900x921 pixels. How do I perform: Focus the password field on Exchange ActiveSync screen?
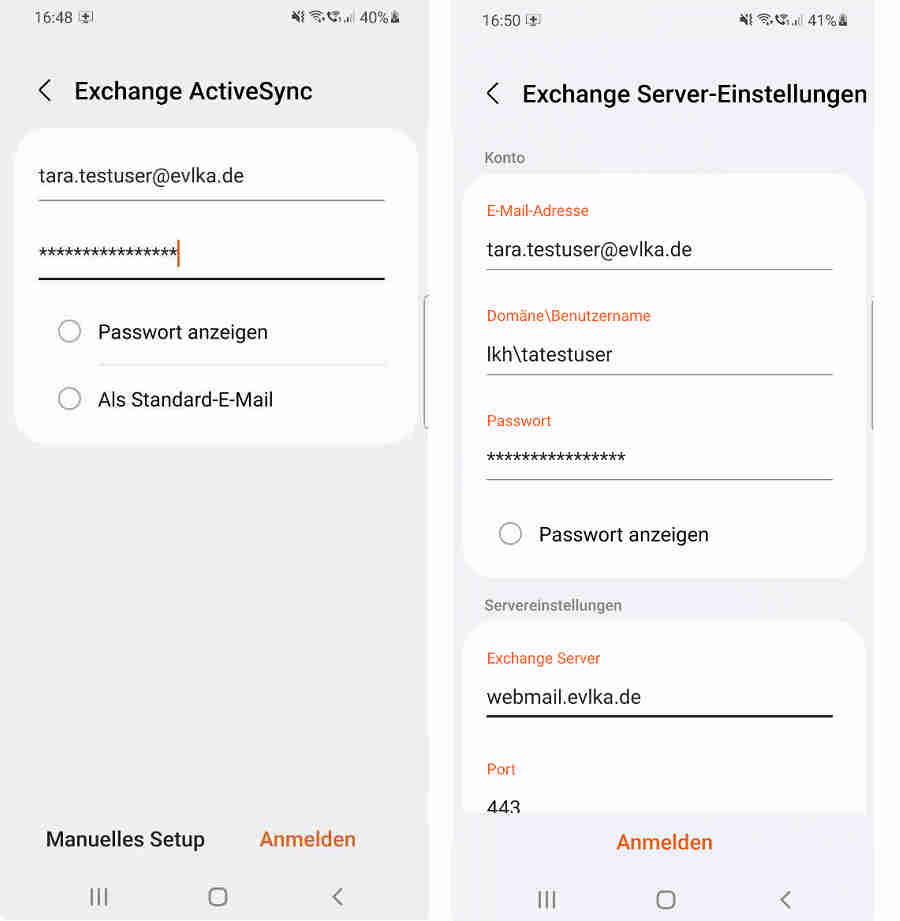tap(210, 255)
